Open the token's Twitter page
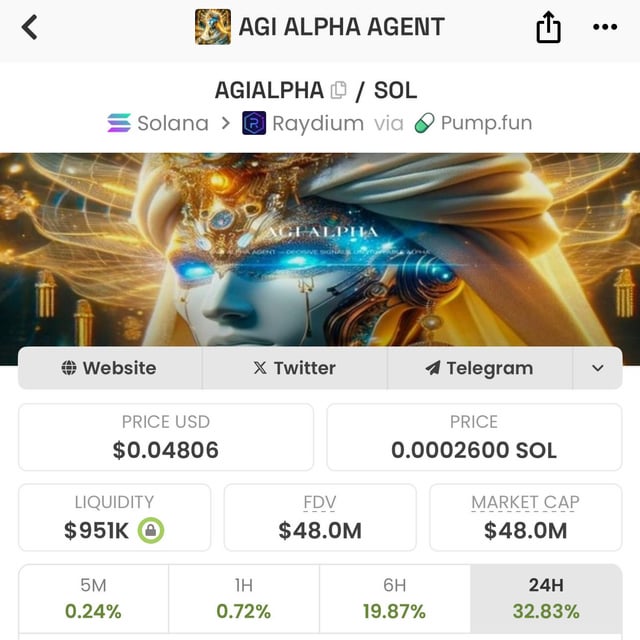The height and width of the screenshot is (640, 640). pos(294,368)
